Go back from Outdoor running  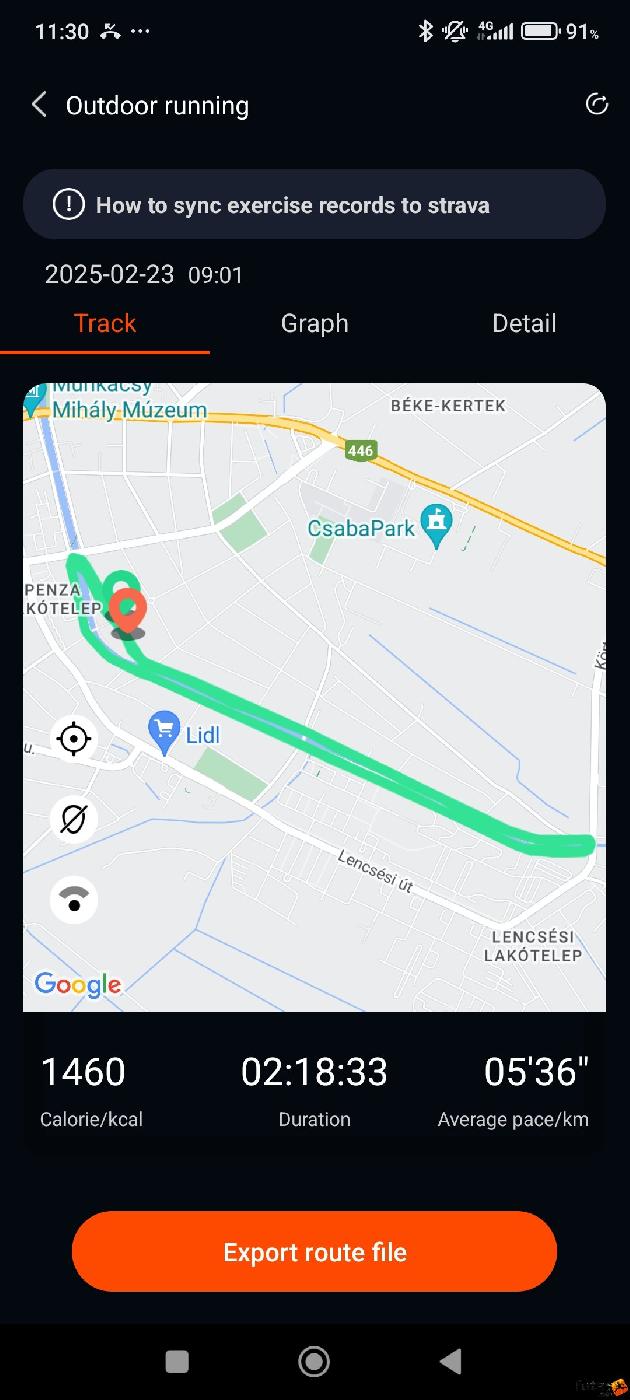tap(39, 105)
